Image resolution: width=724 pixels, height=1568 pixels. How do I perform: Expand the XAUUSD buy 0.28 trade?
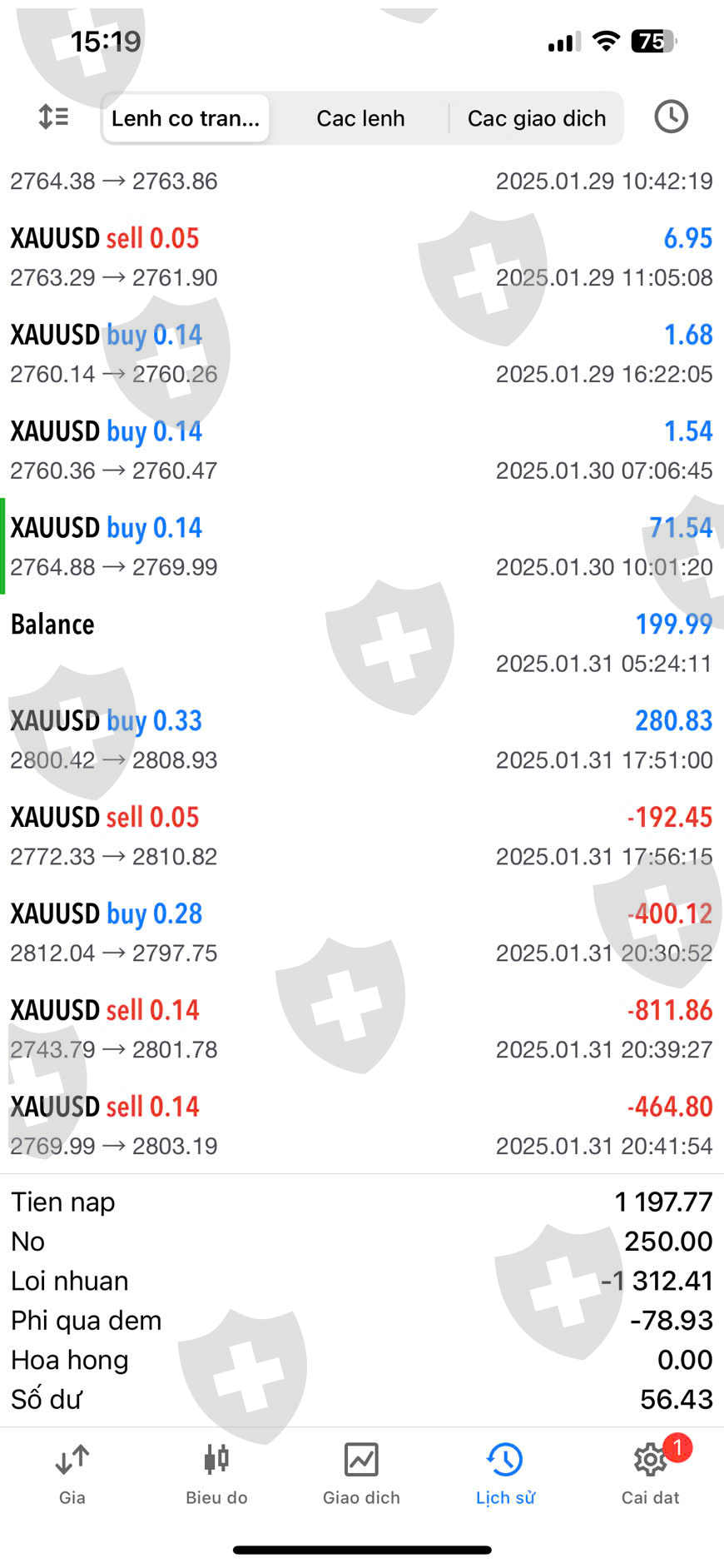[x=361, y=933]
